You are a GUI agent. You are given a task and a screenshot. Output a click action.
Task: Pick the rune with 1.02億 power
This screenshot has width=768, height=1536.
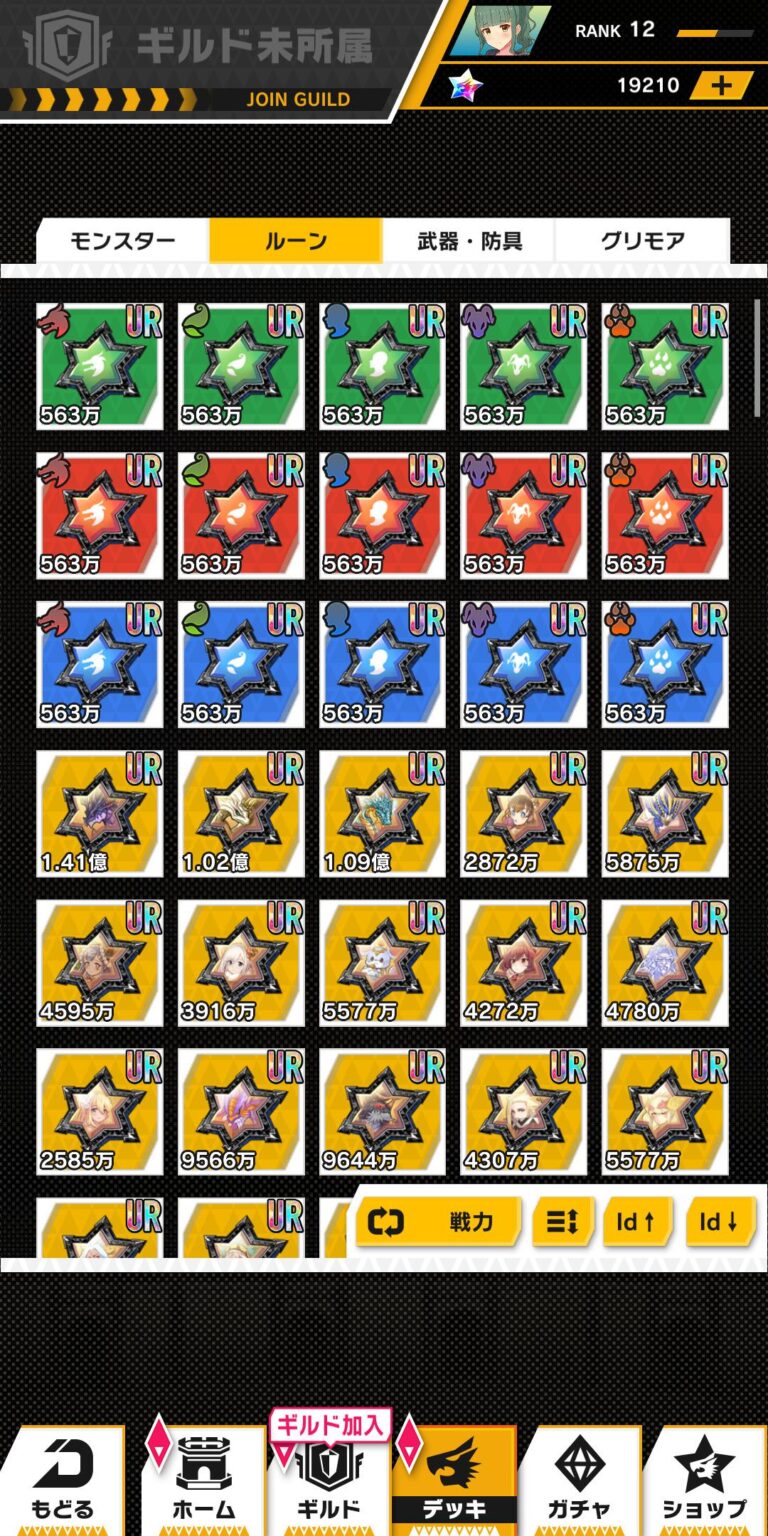coord(241,814)
